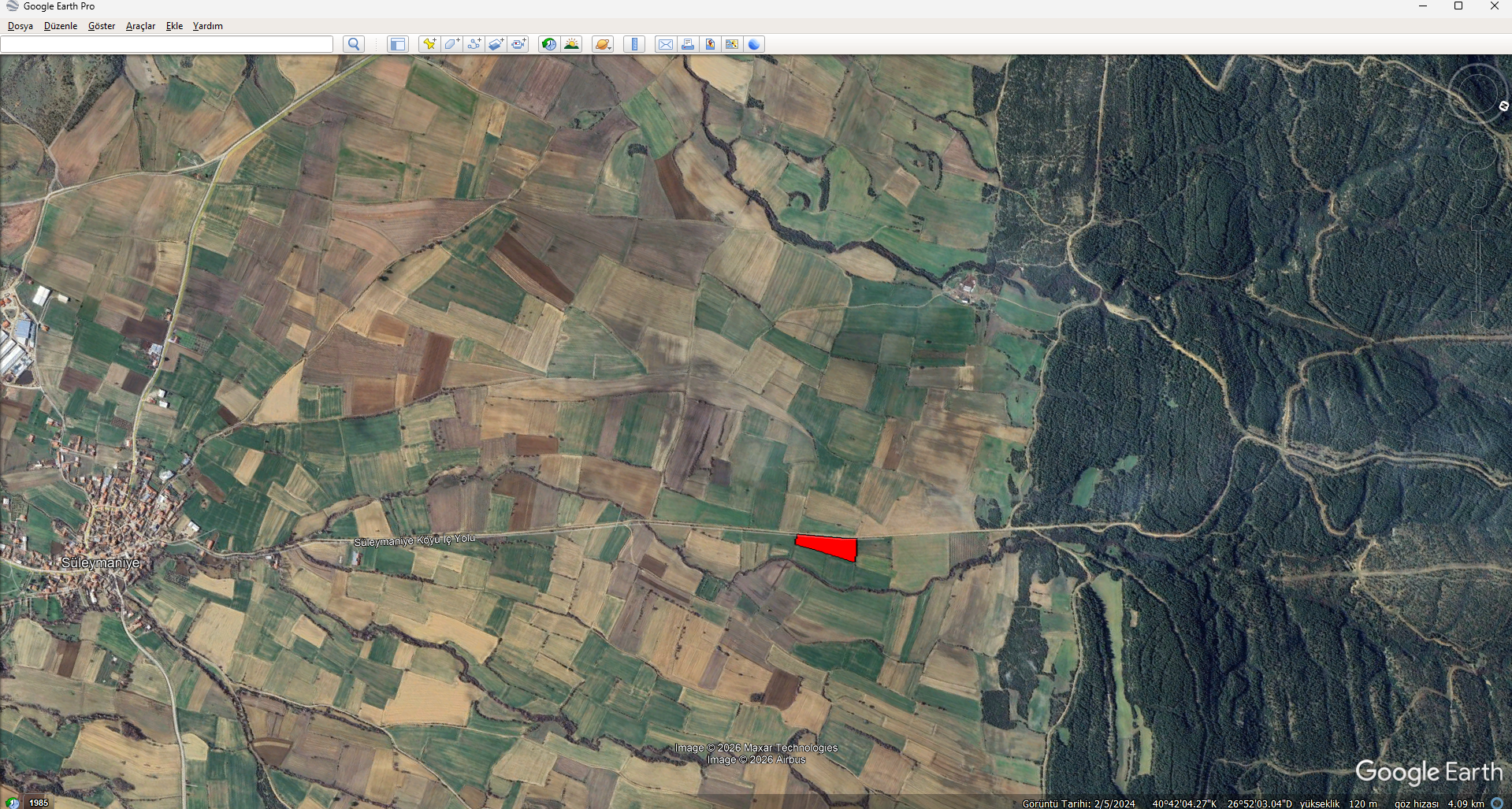Screen dimensions: 1512x809
Task: Email the current view
Action: pyautogui.click(x=666, y=44)
